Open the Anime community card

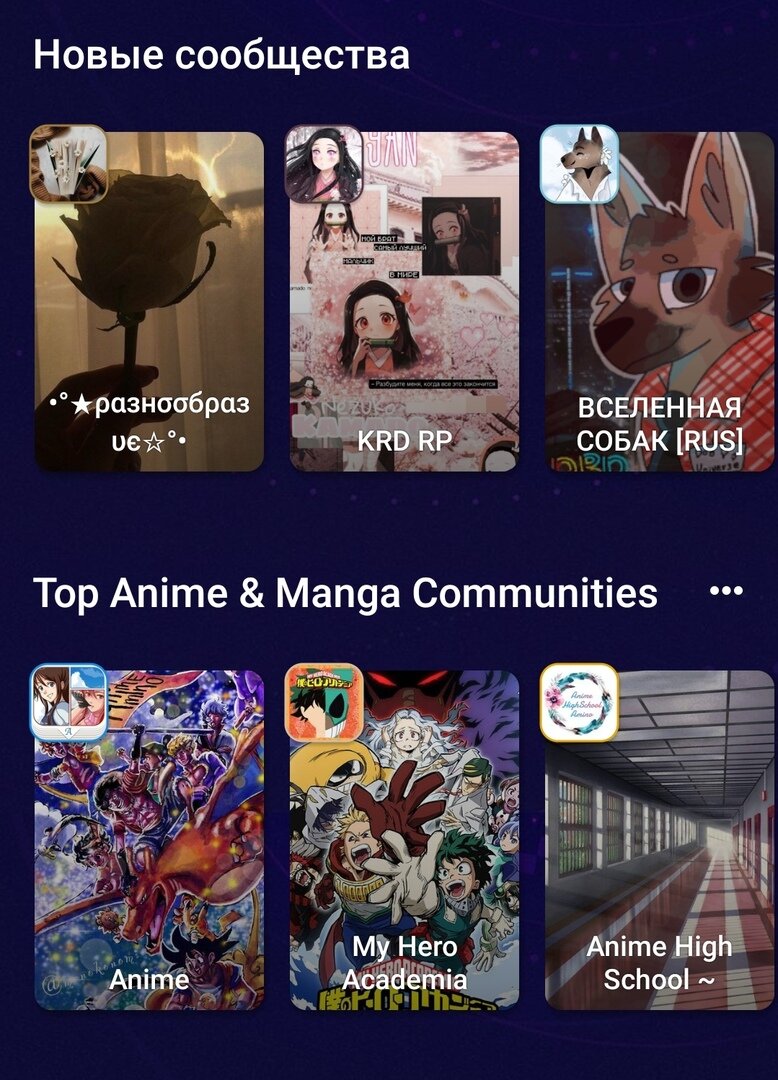click(149, 840)
